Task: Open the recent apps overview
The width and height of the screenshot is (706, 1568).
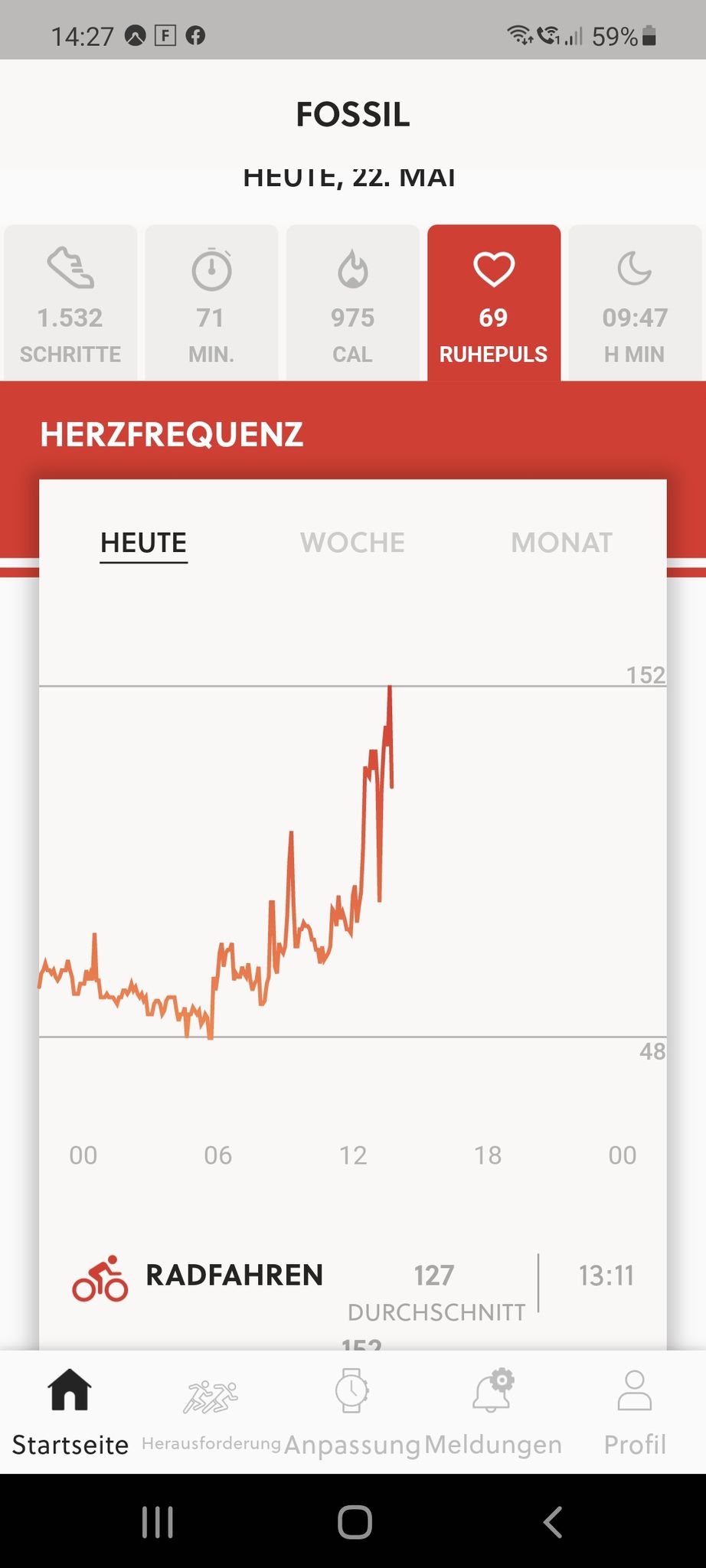Action: (x=158, y=1522)
